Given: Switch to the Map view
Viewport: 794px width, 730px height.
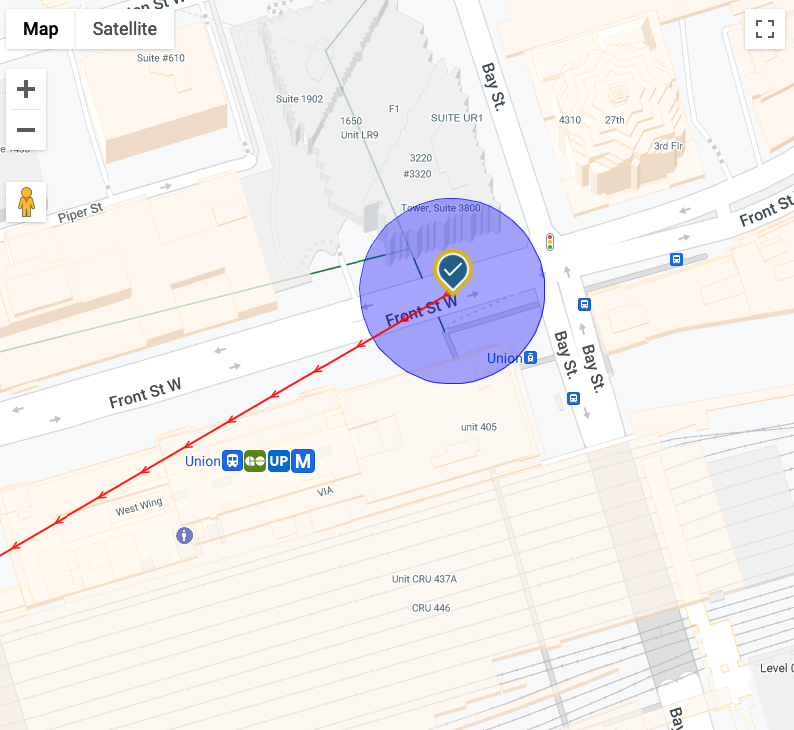Looking at the screenshot, I should pos(41,29).
